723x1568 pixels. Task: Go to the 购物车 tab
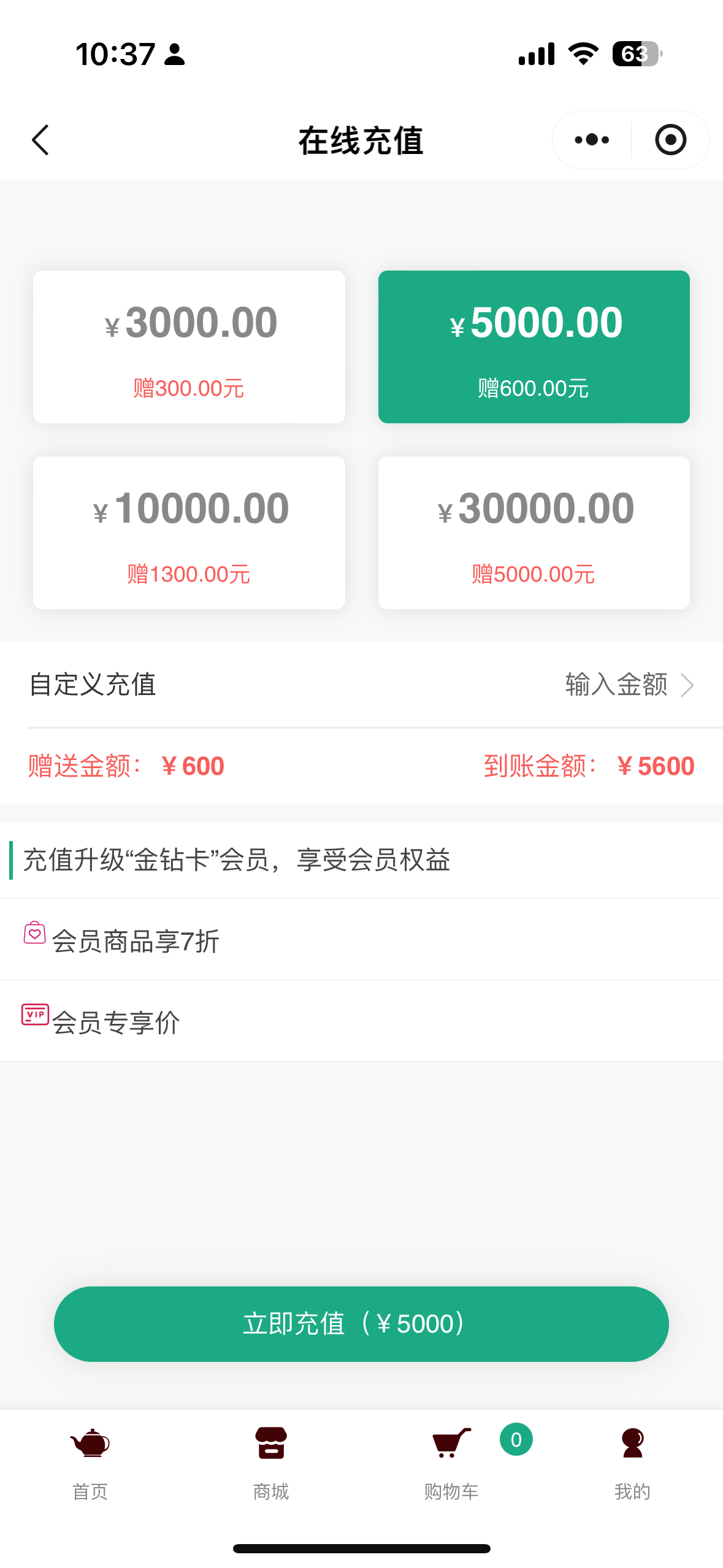(452, 1463)
